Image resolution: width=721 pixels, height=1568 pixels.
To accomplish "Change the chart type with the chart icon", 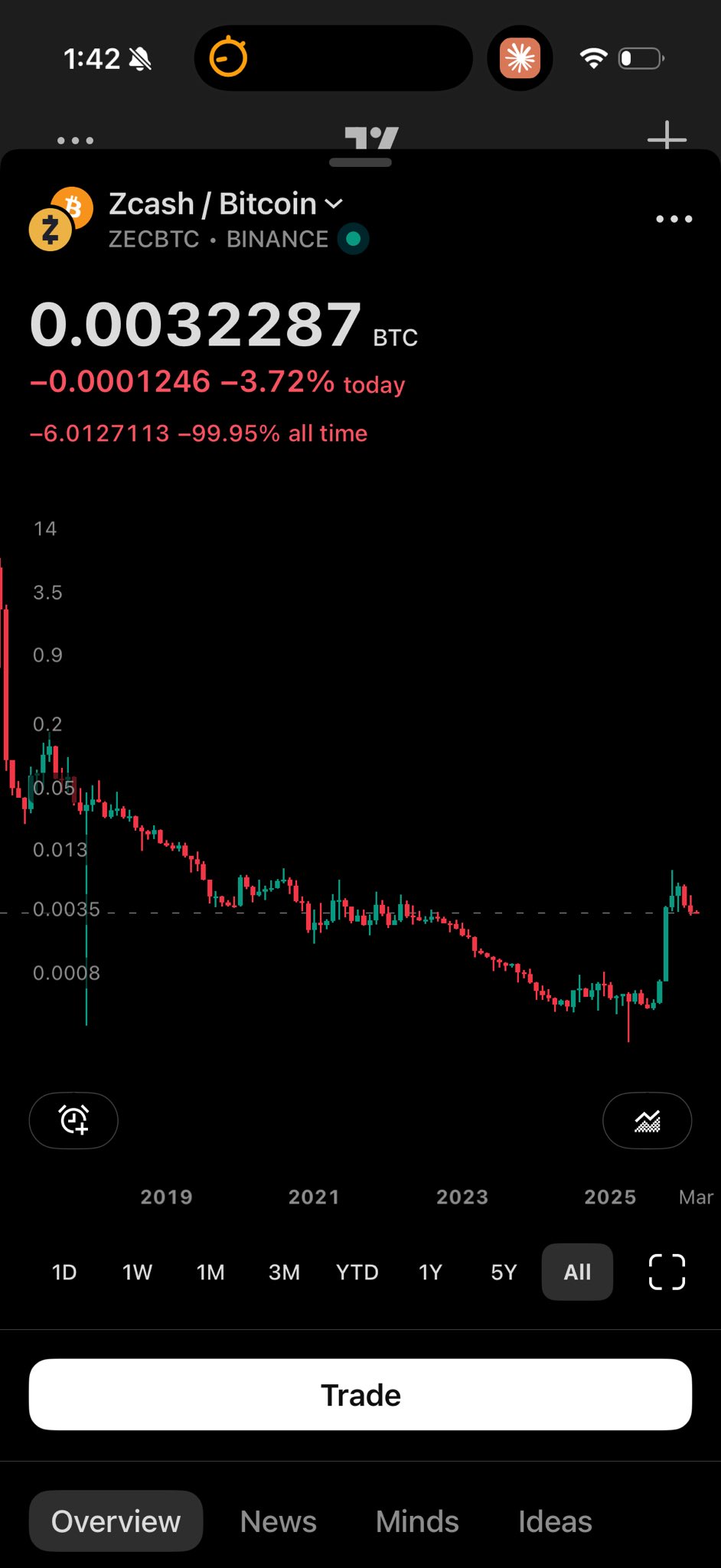I will pyautogui.click(x=647, y=1121).
